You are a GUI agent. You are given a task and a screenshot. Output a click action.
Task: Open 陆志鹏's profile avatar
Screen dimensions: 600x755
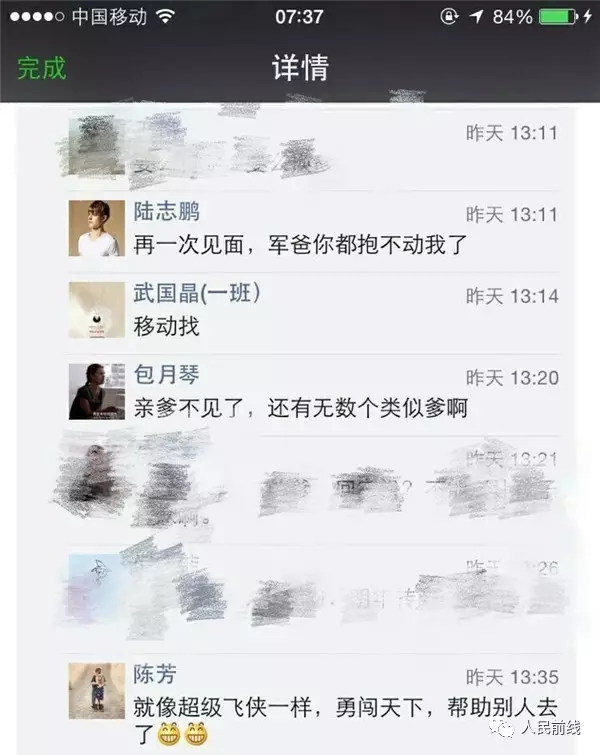[x=96, y=228]
